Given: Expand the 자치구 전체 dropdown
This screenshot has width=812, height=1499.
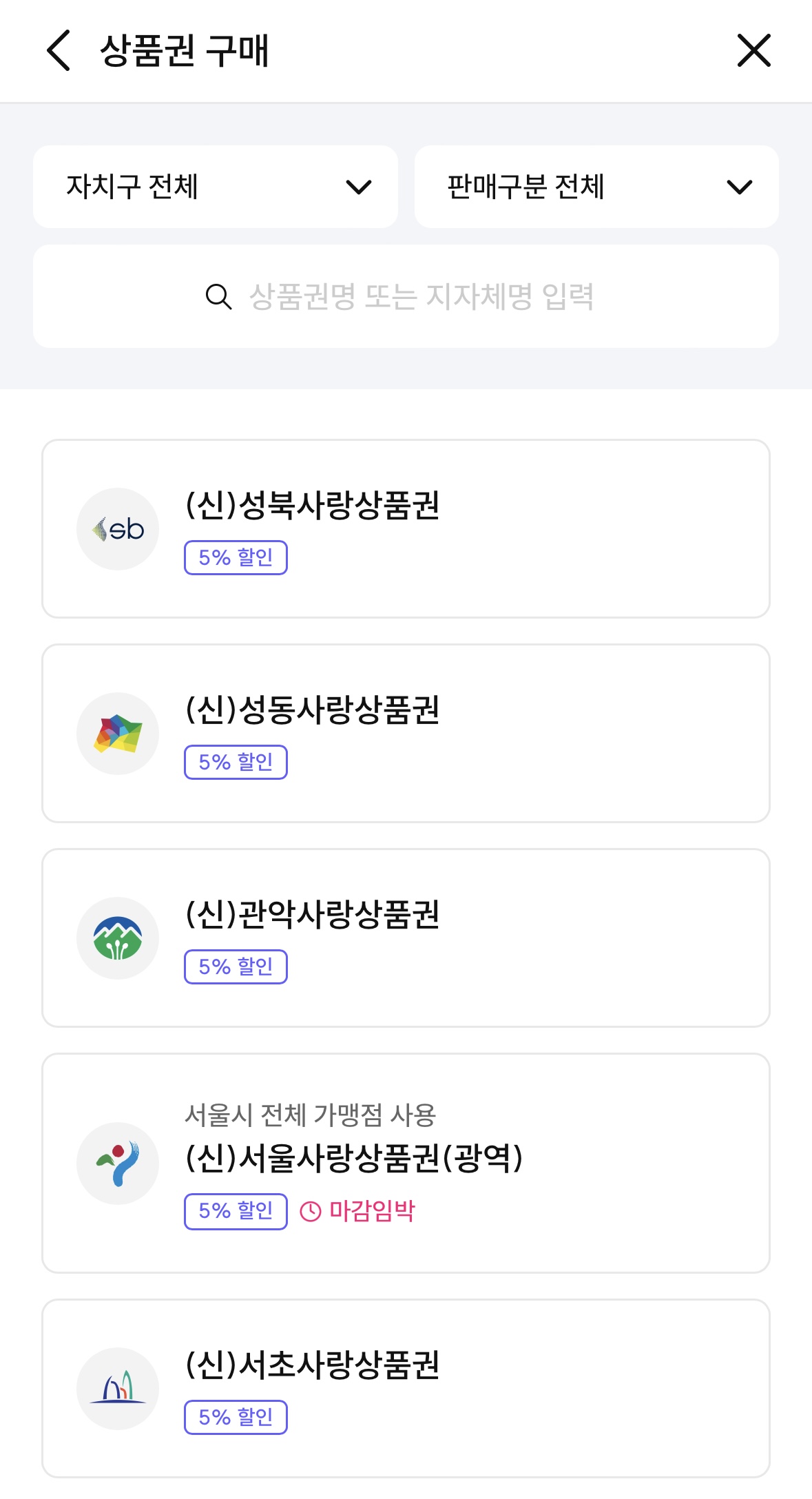Looking at the screenshot, I should pos(216,187).
